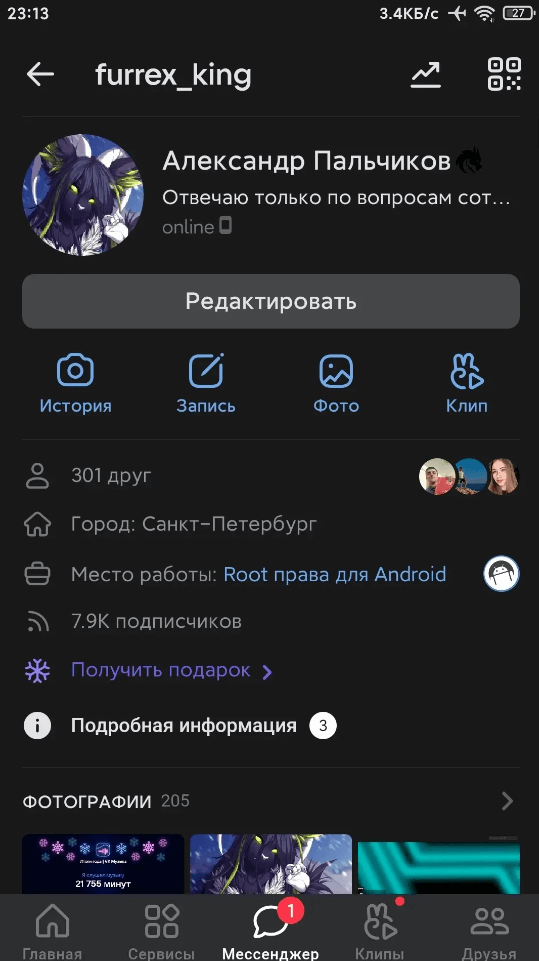Create a new История

point(75,384)
